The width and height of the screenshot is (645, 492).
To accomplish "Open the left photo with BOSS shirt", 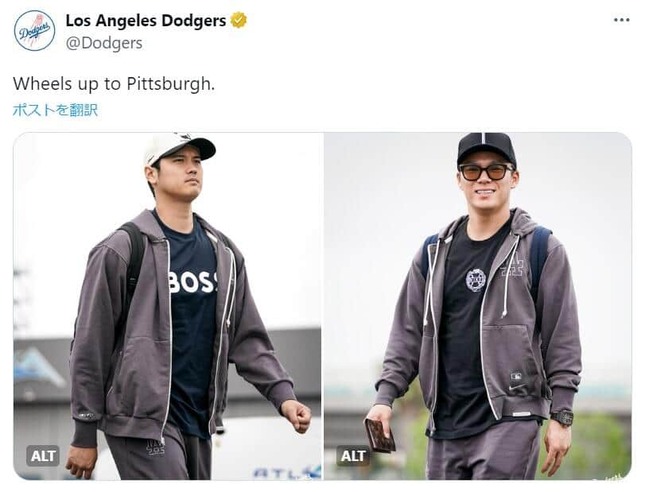I will point(168,300).
